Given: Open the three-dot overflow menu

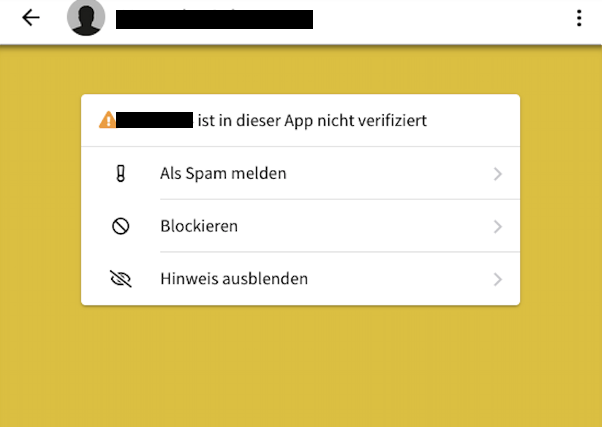Looking at the screenshot, I should [579, 18].
